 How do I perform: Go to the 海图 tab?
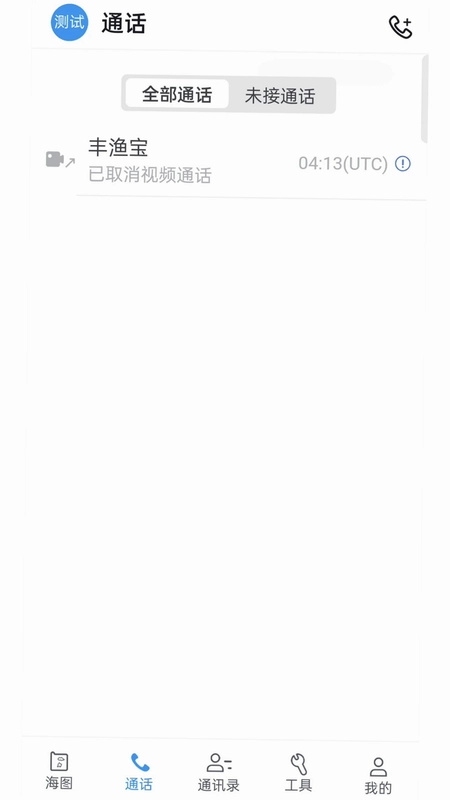(x=59, y=770)
